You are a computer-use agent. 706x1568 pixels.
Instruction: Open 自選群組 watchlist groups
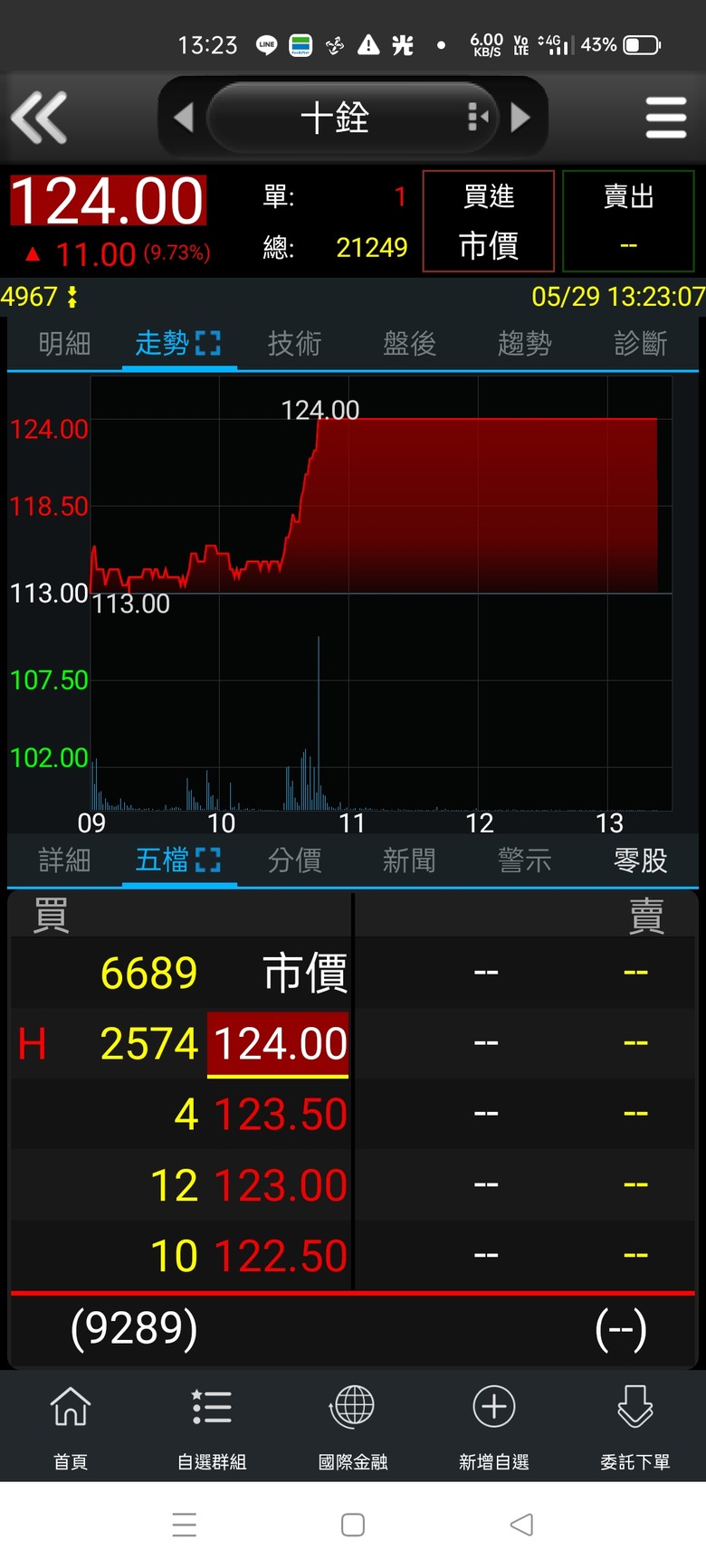click(212, 1427)
